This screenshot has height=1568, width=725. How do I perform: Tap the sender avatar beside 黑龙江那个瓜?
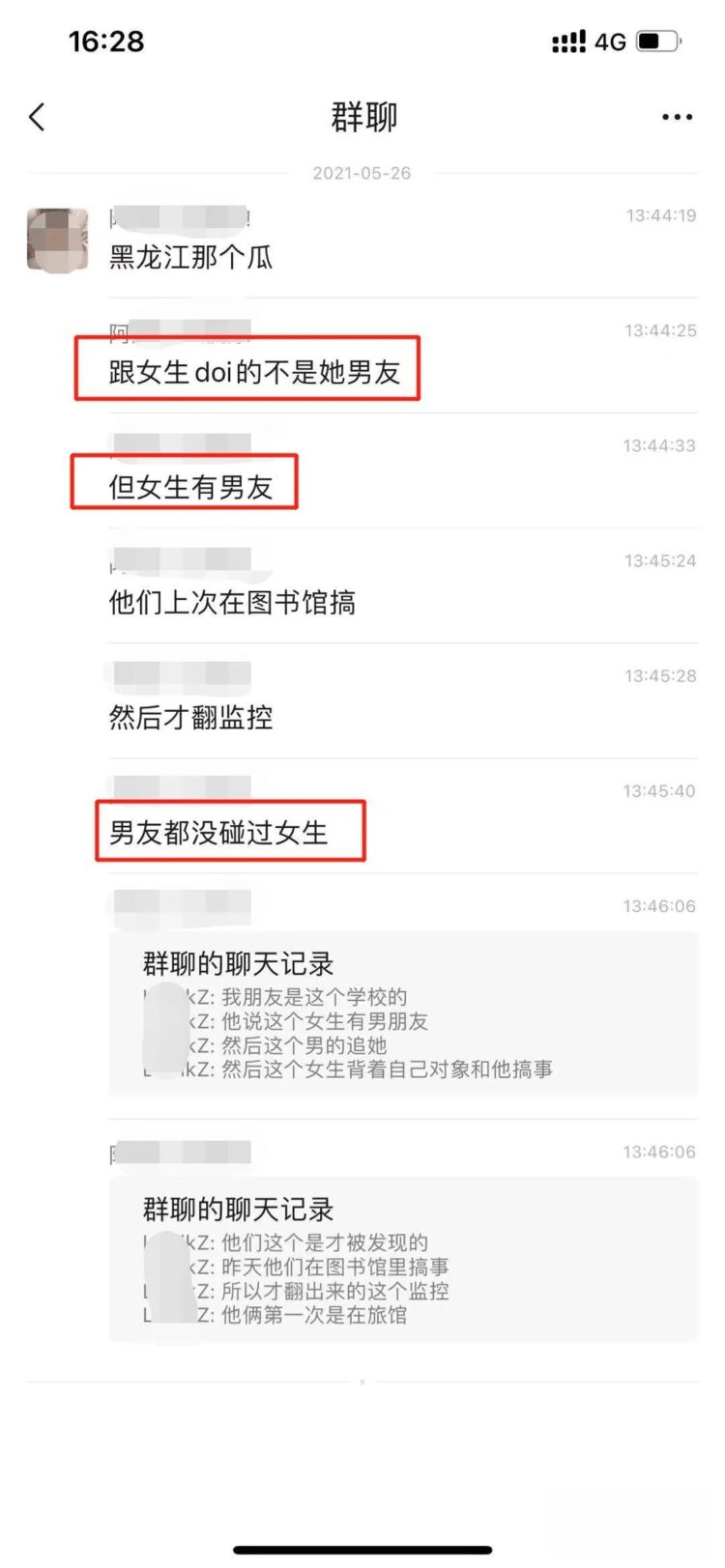click(57, 240)
